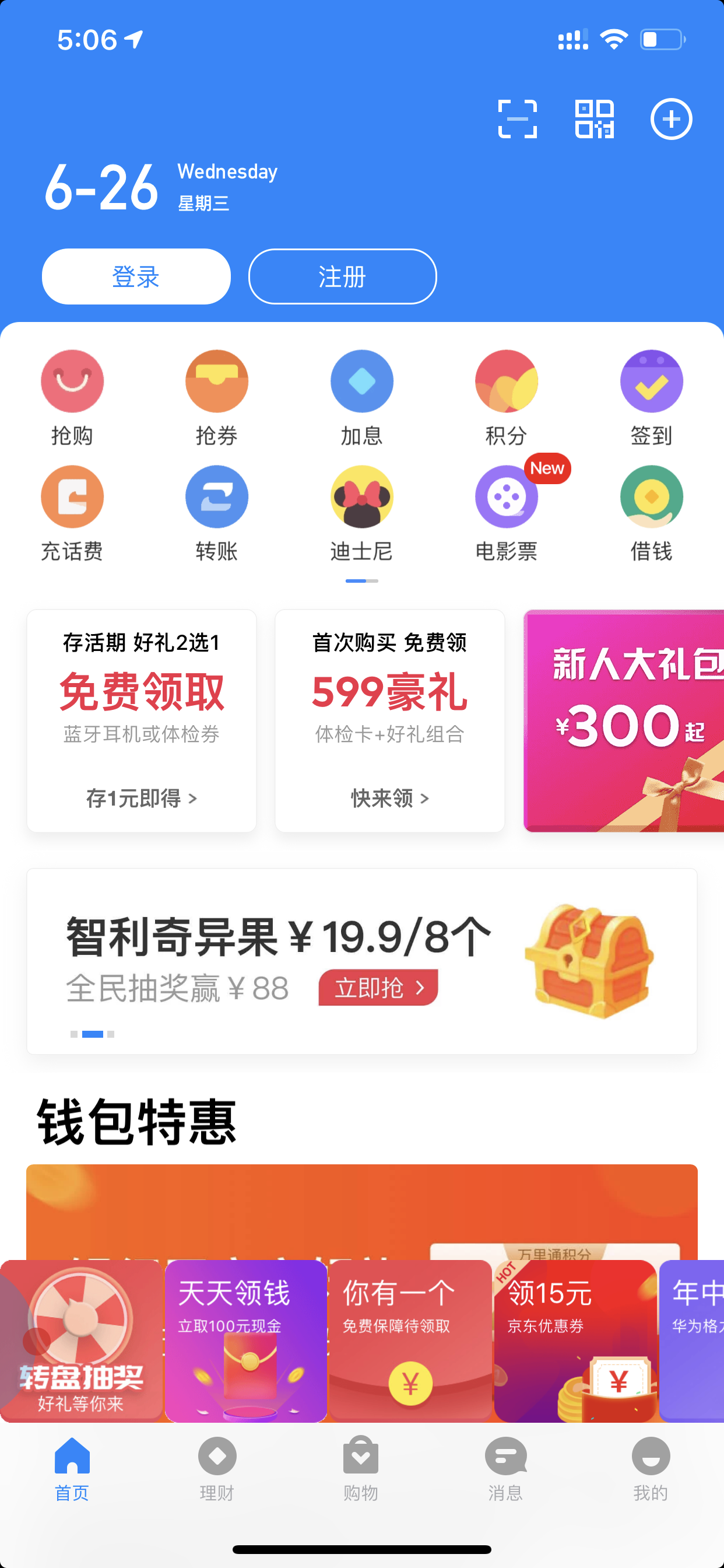Open the 迪士尼 shortcut

(362, 514)
